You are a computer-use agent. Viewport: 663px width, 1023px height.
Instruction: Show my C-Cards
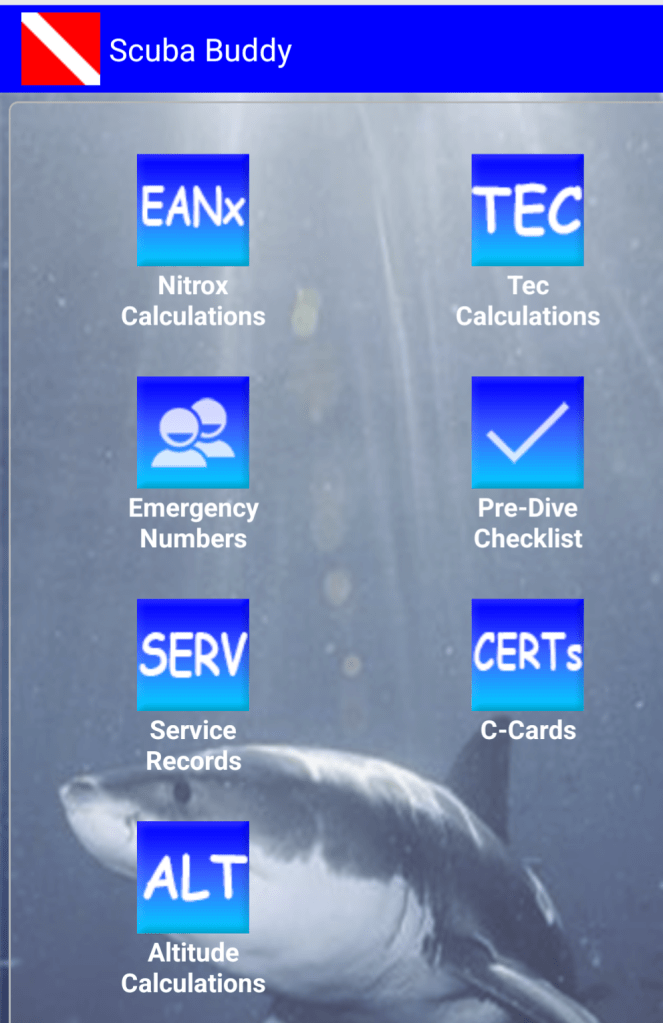(x=527, y=655)
